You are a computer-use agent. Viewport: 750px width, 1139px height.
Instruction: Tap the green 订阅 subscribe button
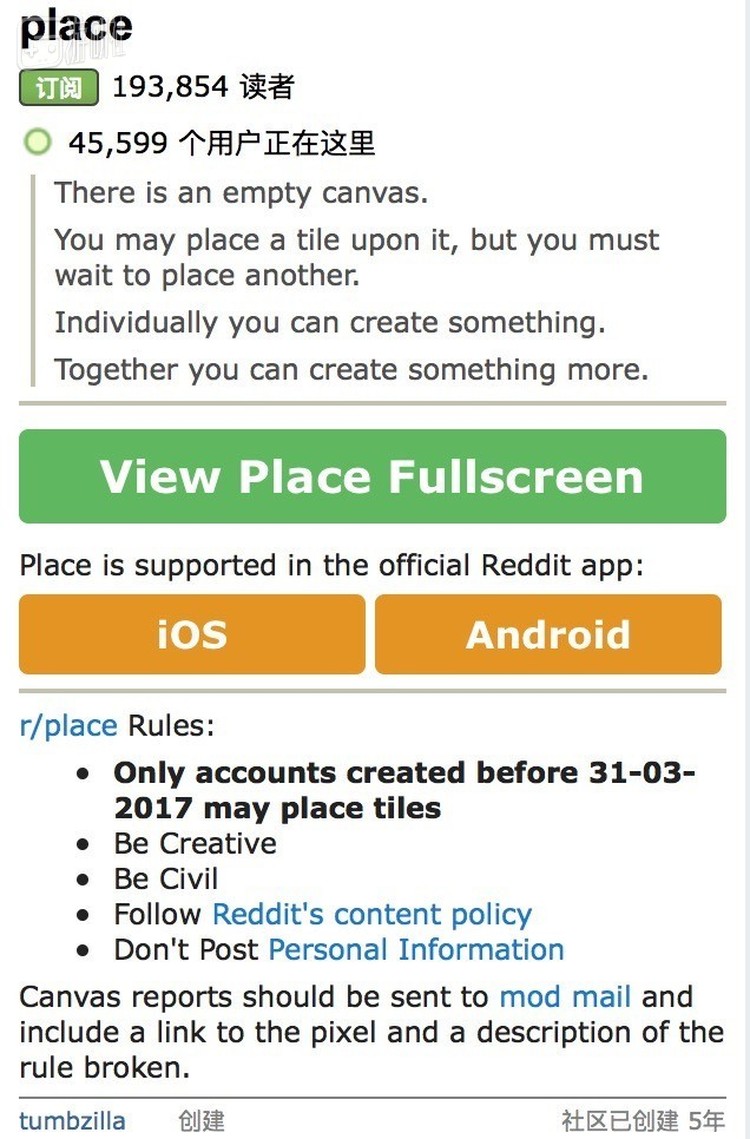coord(59,88)
